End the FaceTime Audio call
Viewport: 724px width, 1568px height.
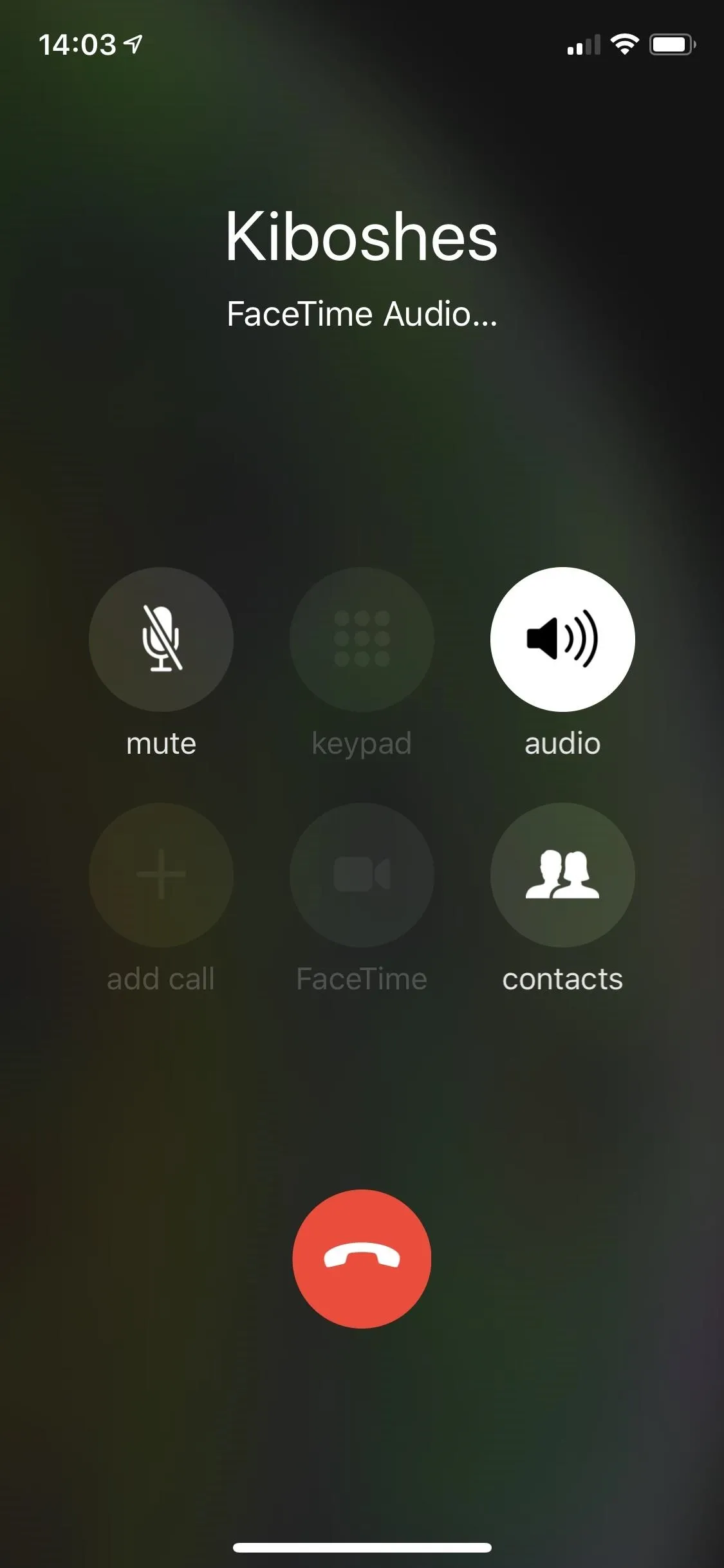[x=362, y=1258]
